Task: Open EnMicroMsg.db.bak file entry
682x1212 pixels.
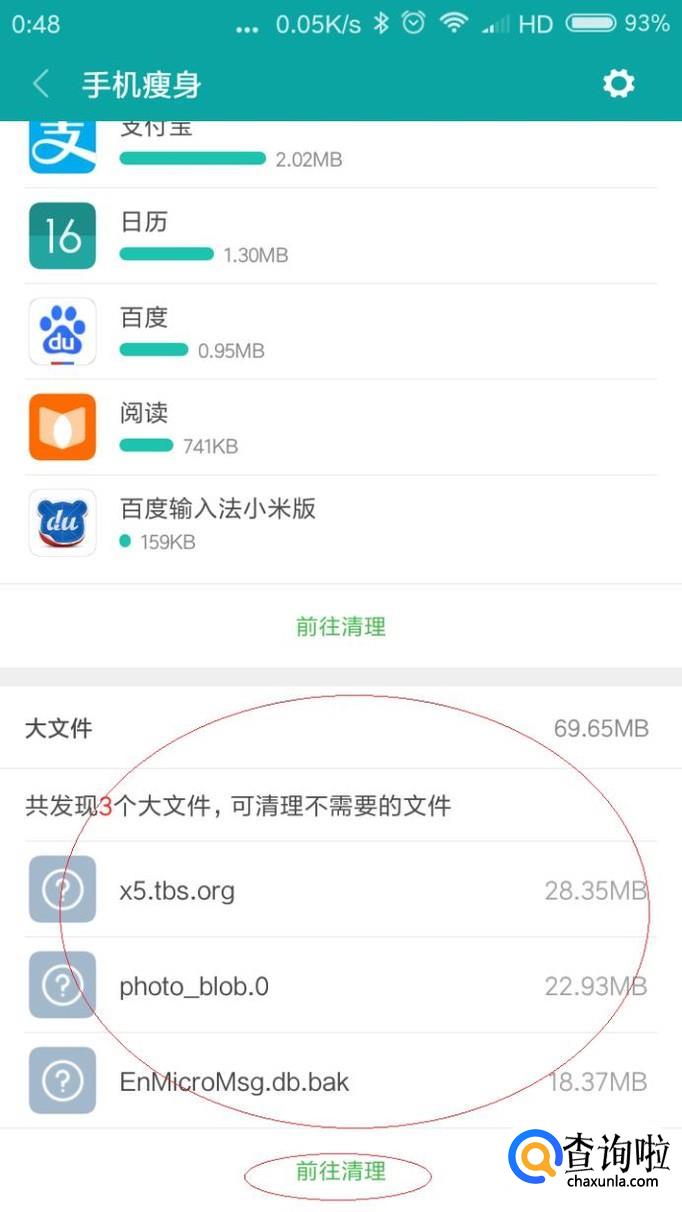Action: 340,1081
